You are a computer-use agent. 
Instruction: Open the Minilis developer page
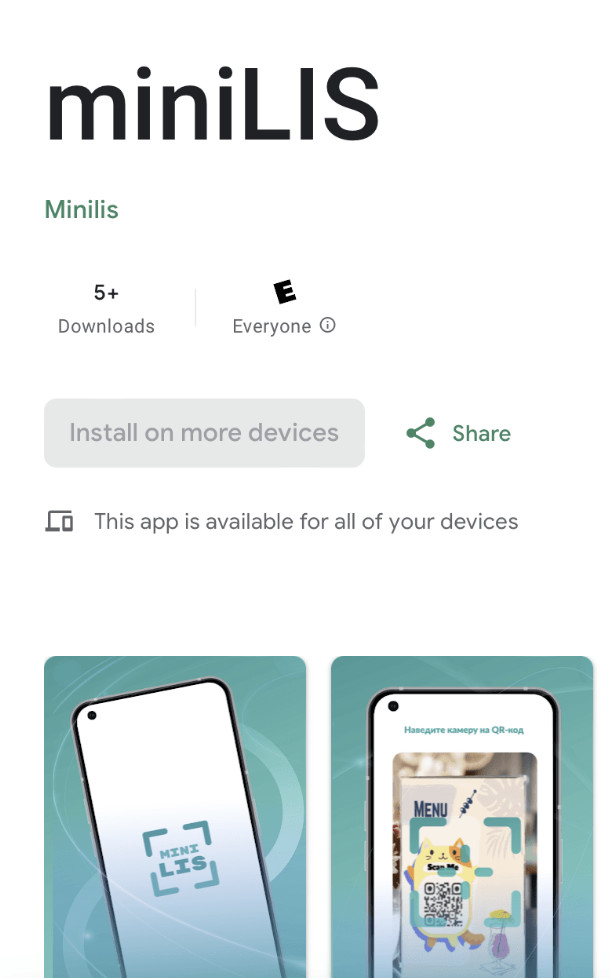coord(82,210)
